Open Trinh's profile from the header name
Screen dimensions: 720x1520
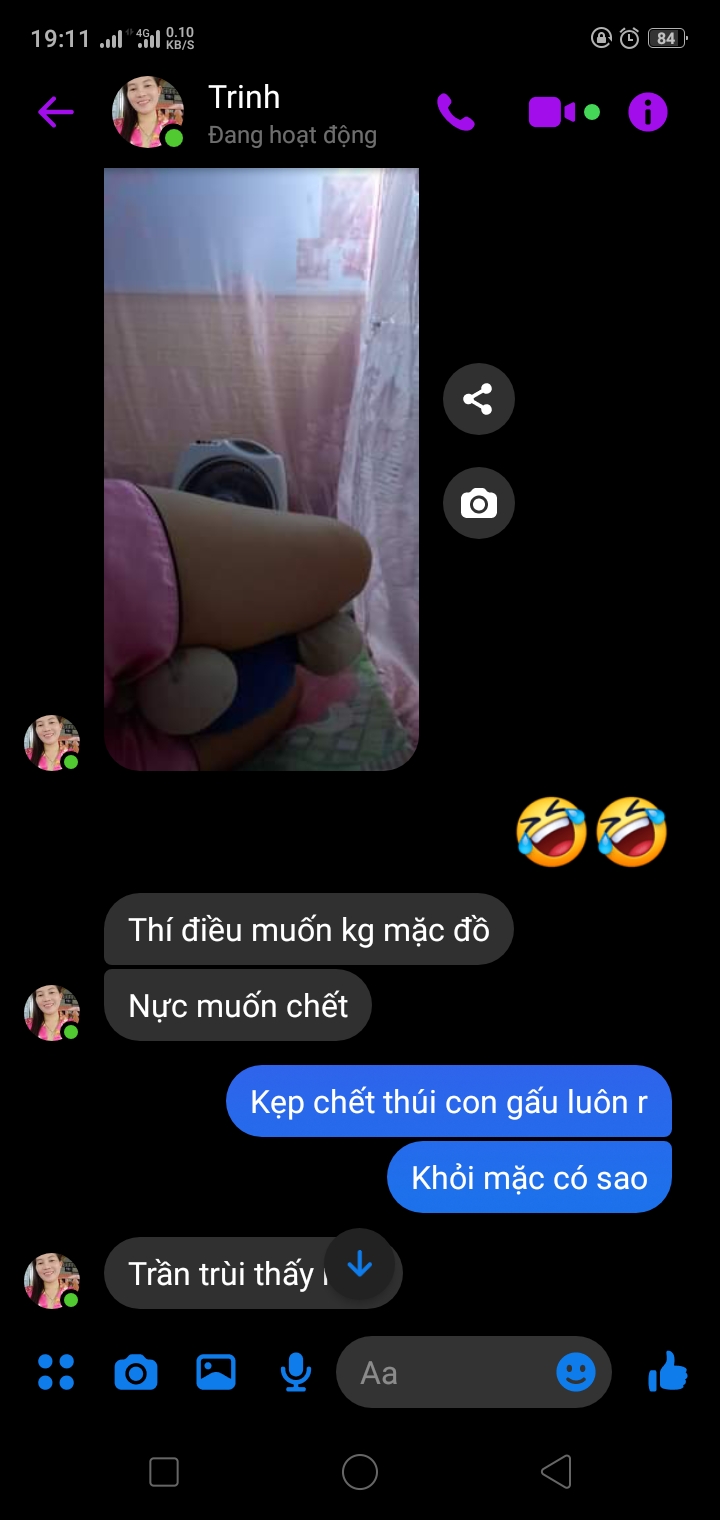244,97
